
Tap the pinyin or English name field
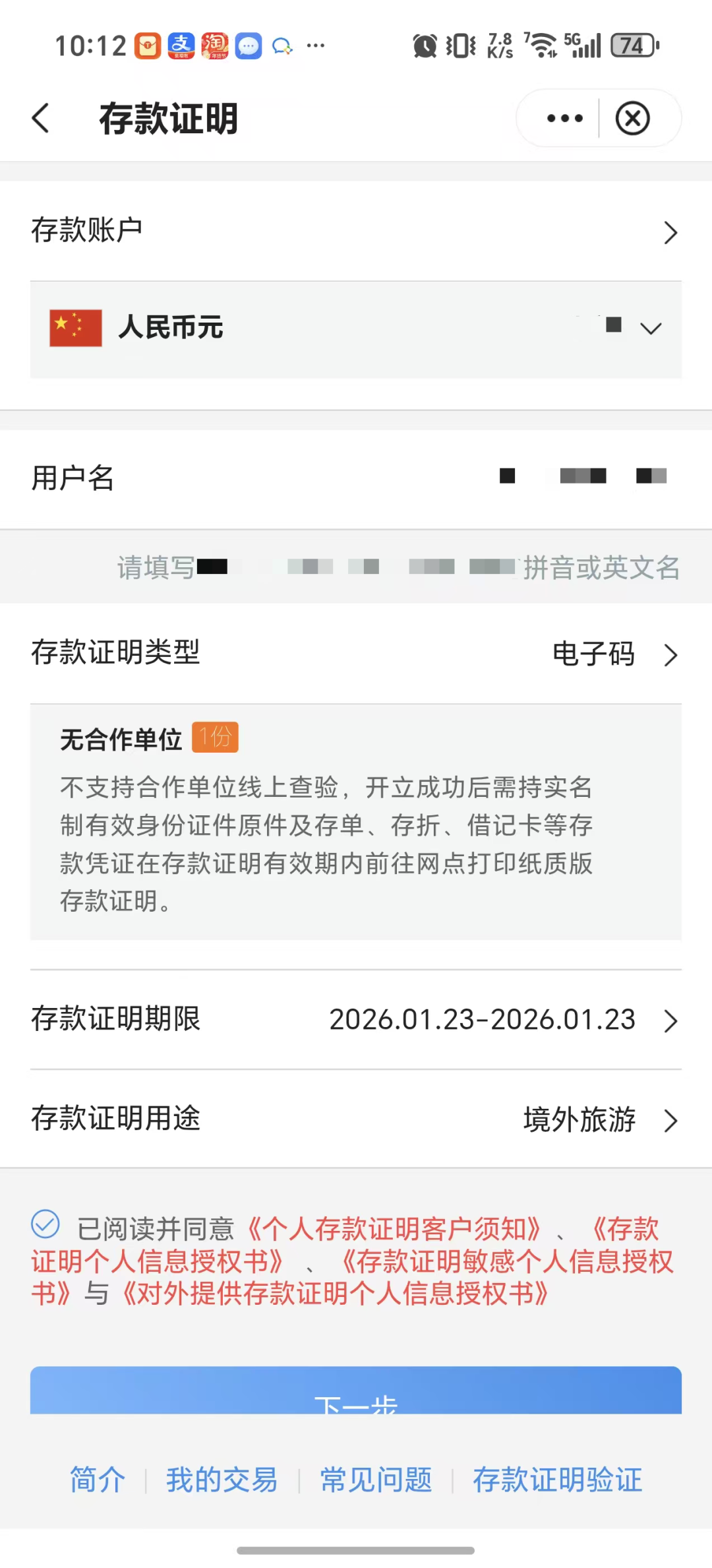pos(398,567)
